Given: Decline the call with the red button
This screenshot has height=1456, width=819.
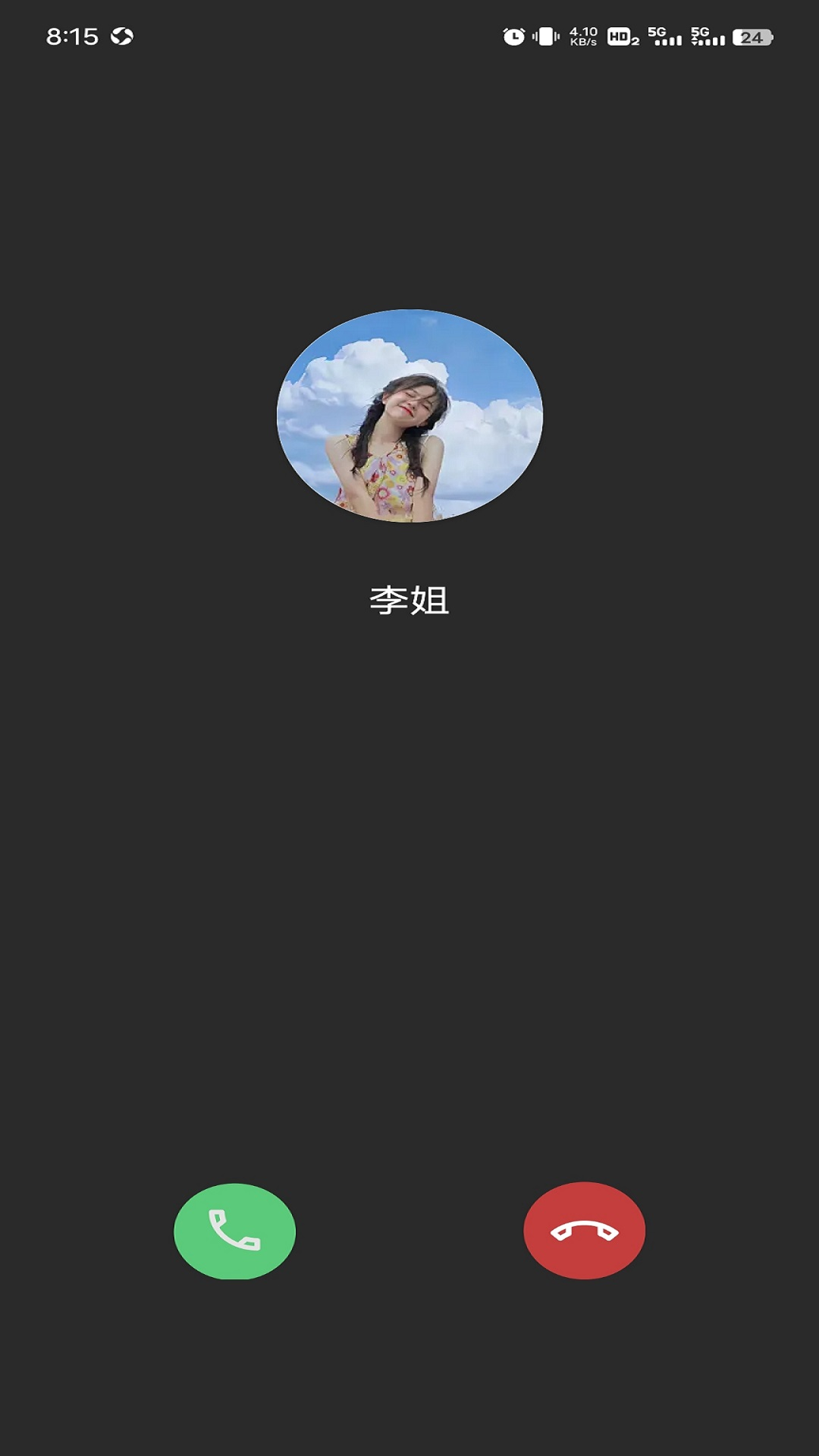Looking at the screenshot, I should (x=584, y=1231).
